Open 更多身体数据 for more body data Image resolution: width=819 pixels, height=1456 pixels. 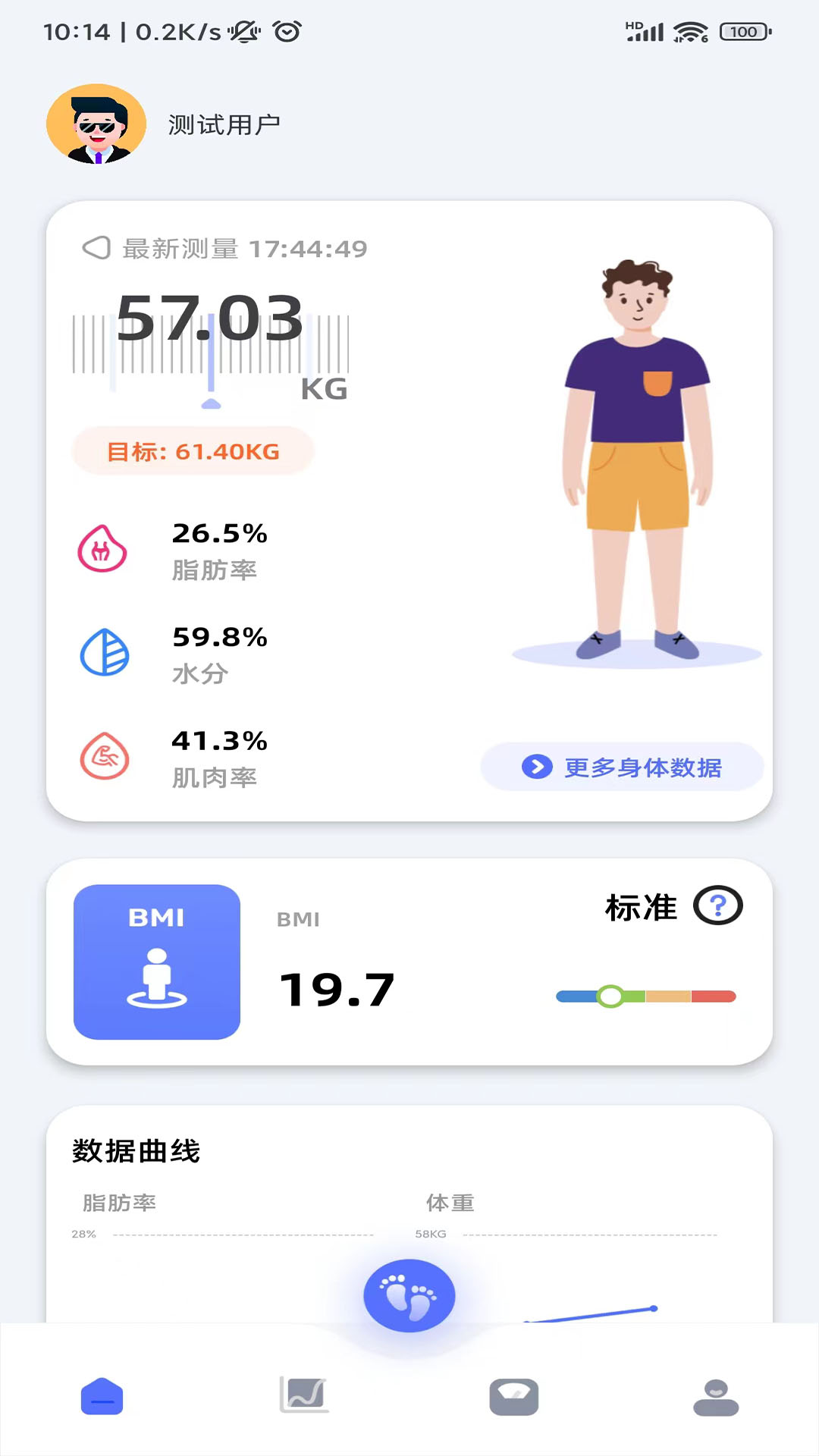click(622, 767)
